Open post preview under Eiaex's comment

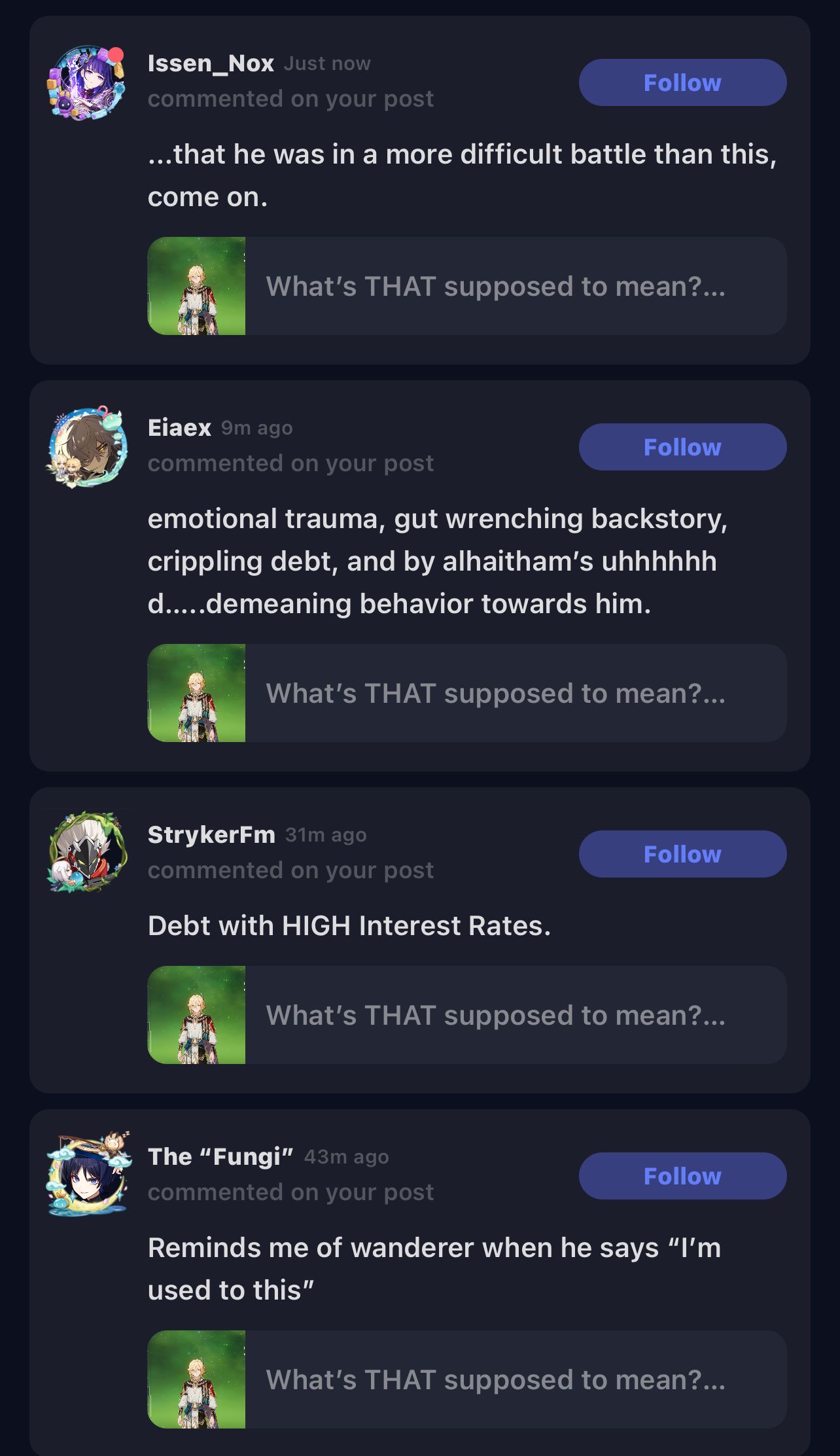(x=466, y=693)
